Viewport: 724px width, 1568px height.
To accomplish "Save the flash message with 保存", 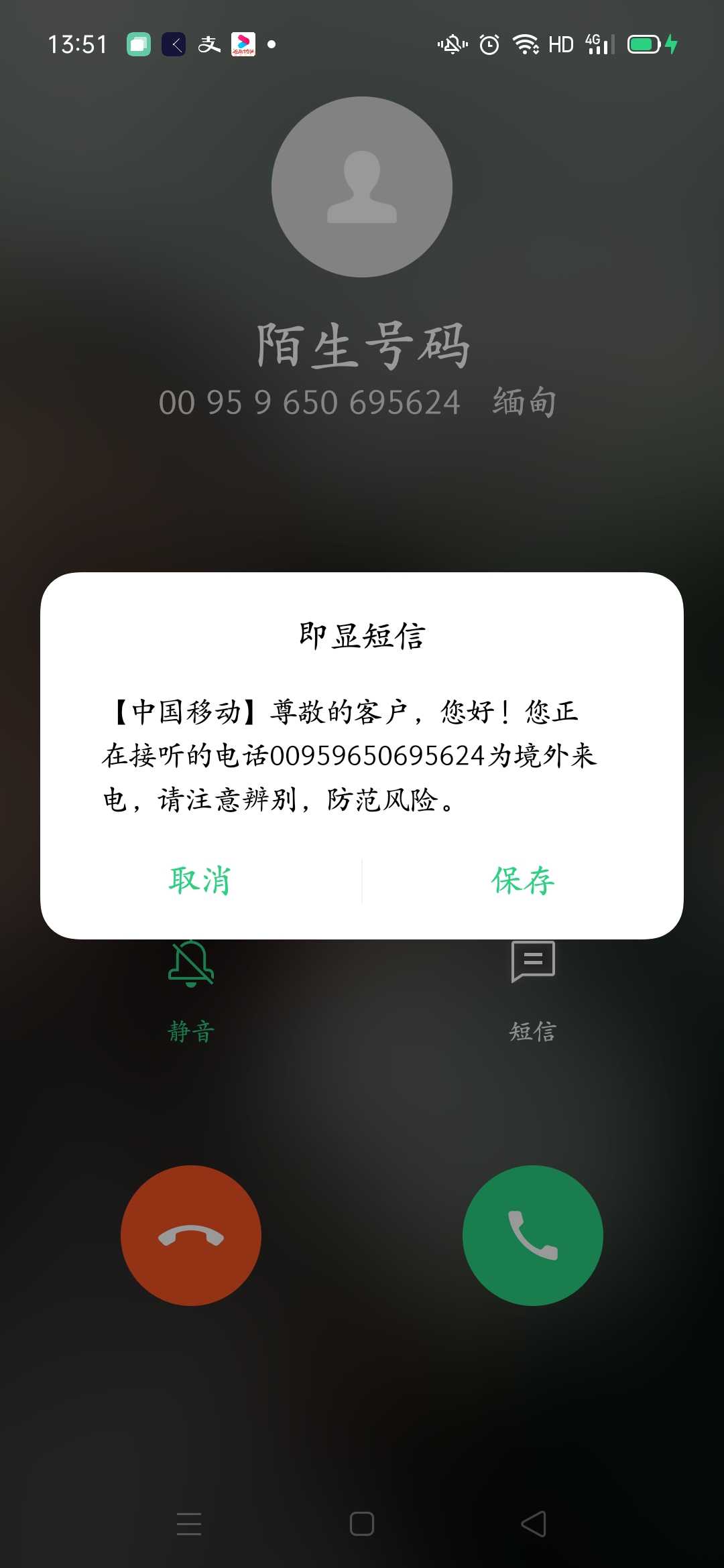I will point(523,880).
